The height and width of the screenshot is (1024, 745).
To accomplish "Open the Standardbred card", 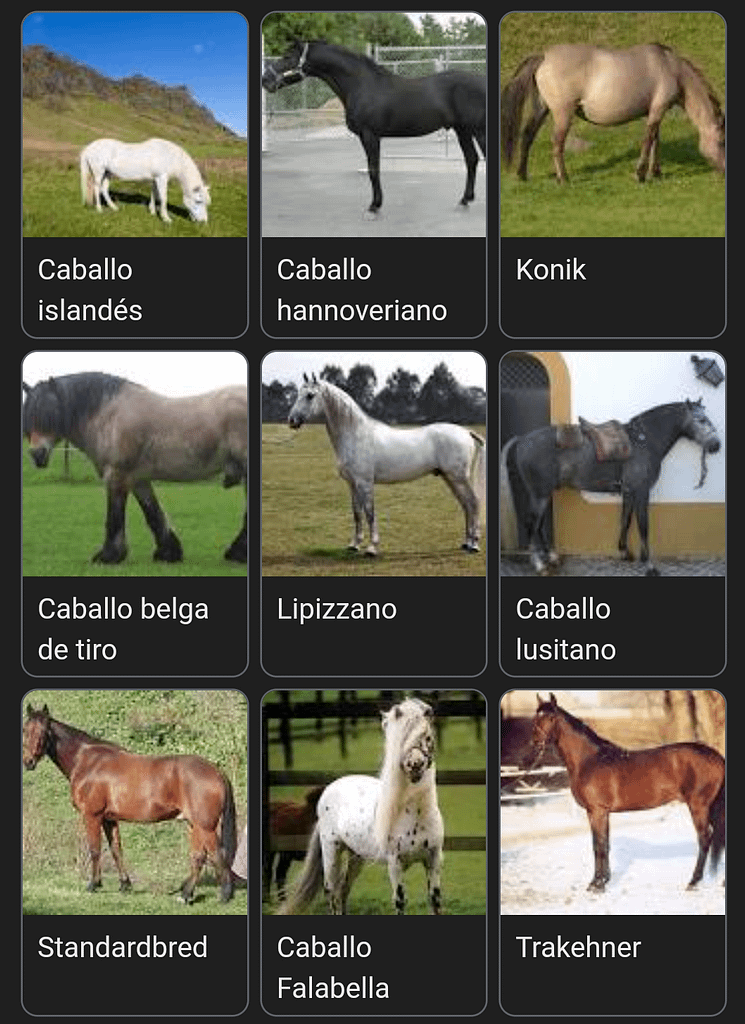I will click(134, 852).
